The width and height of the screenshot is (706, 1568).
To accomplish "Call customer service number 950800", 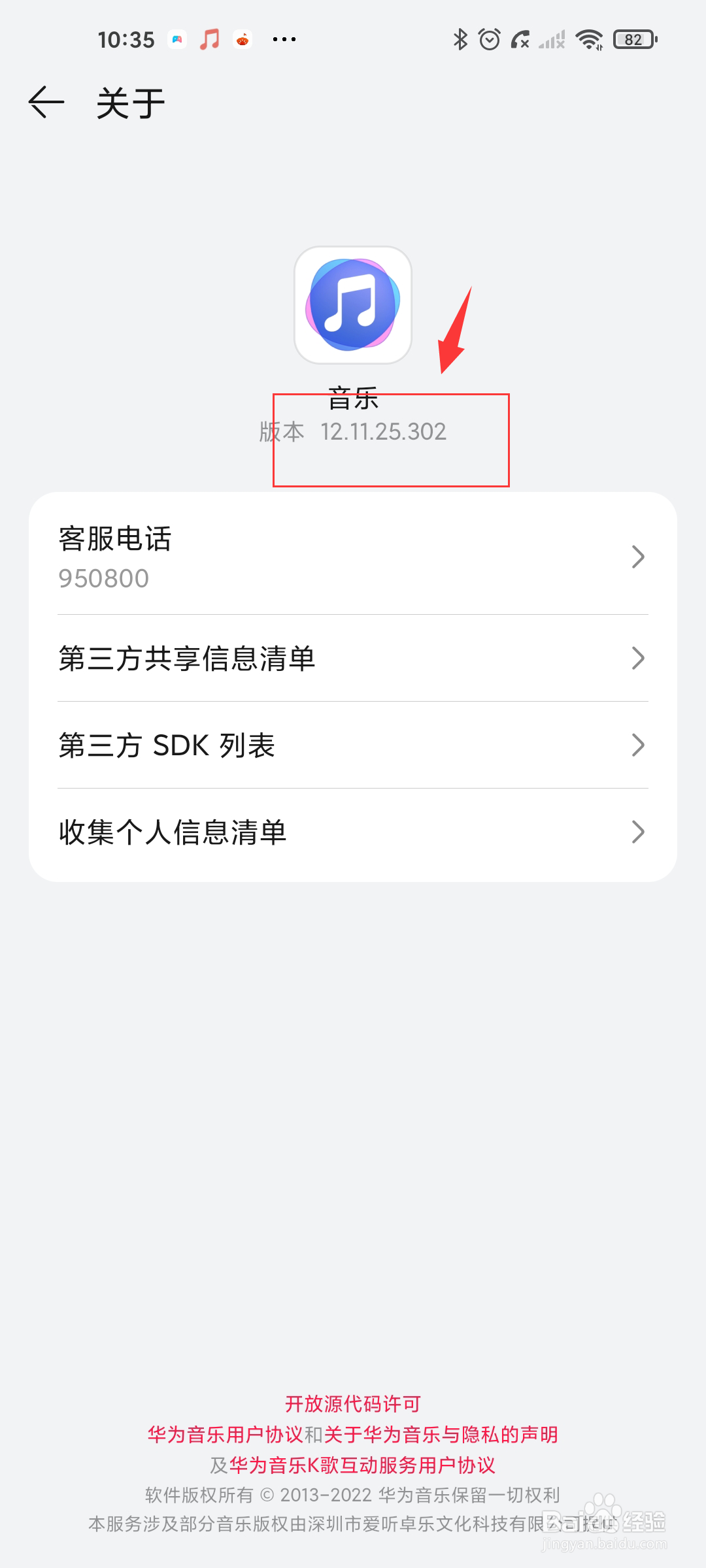I will 103,578.
